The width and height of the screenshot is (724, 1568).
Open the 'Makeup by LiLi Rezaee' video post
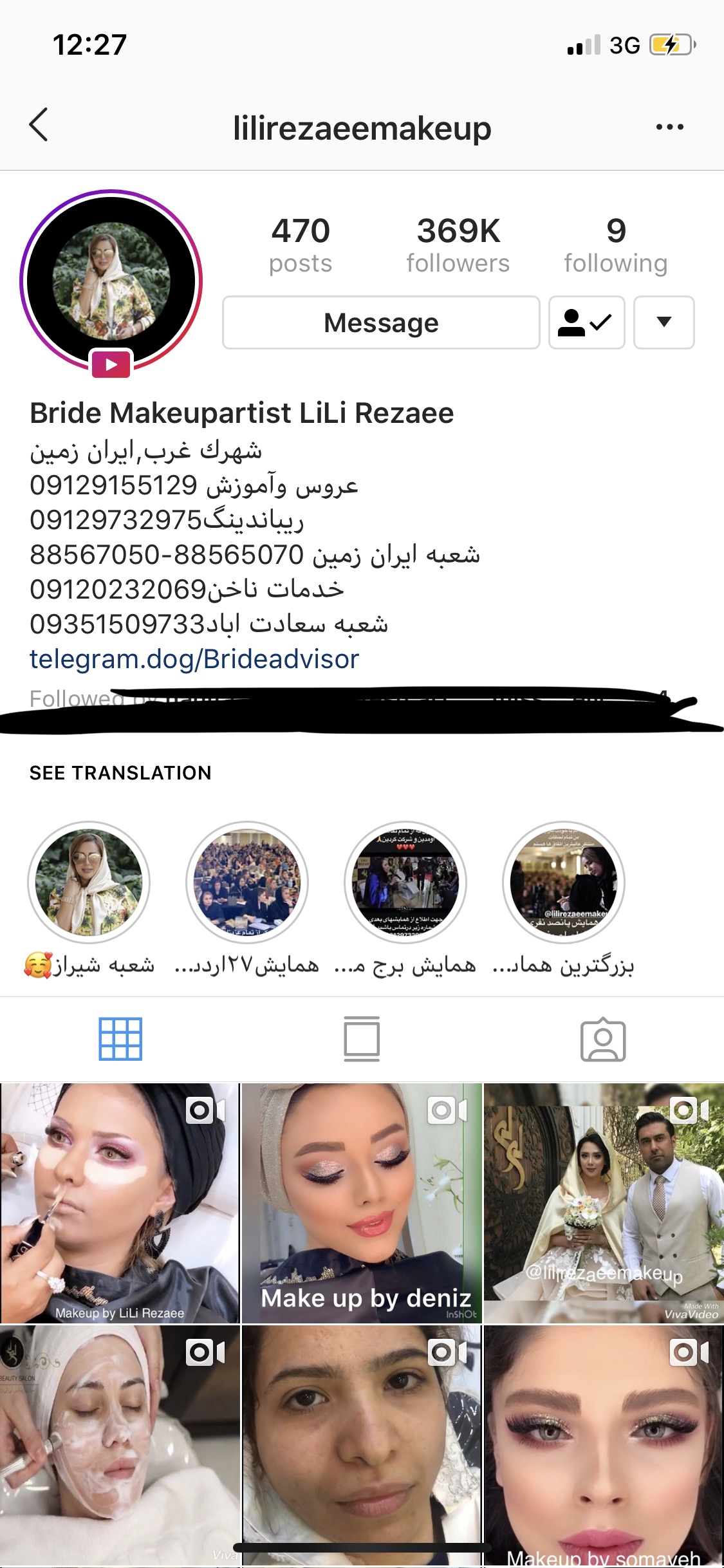120,1202
